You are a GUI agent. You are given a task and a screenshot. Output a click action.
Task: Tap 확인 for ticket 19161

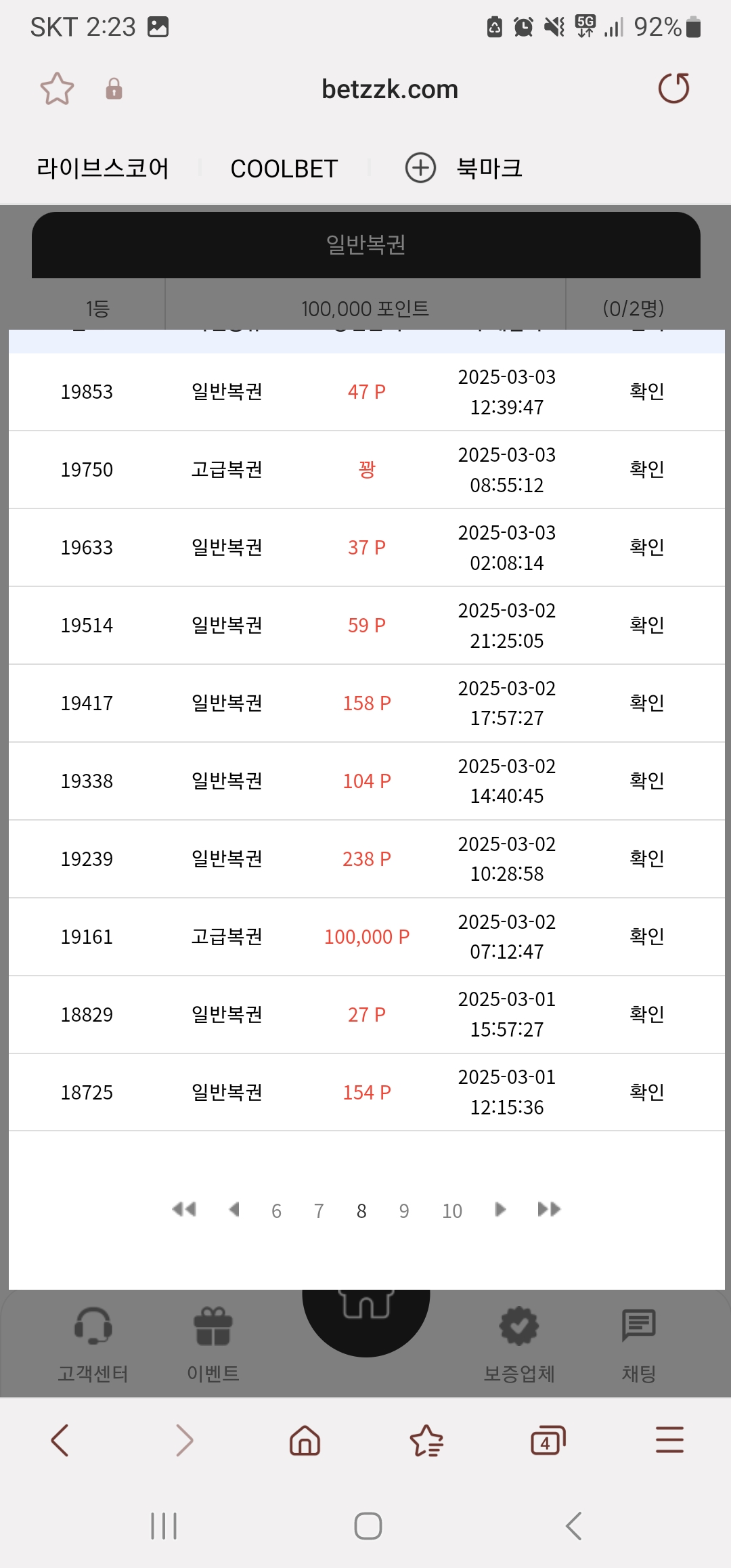pyautogui.click(x=646, y=936)
